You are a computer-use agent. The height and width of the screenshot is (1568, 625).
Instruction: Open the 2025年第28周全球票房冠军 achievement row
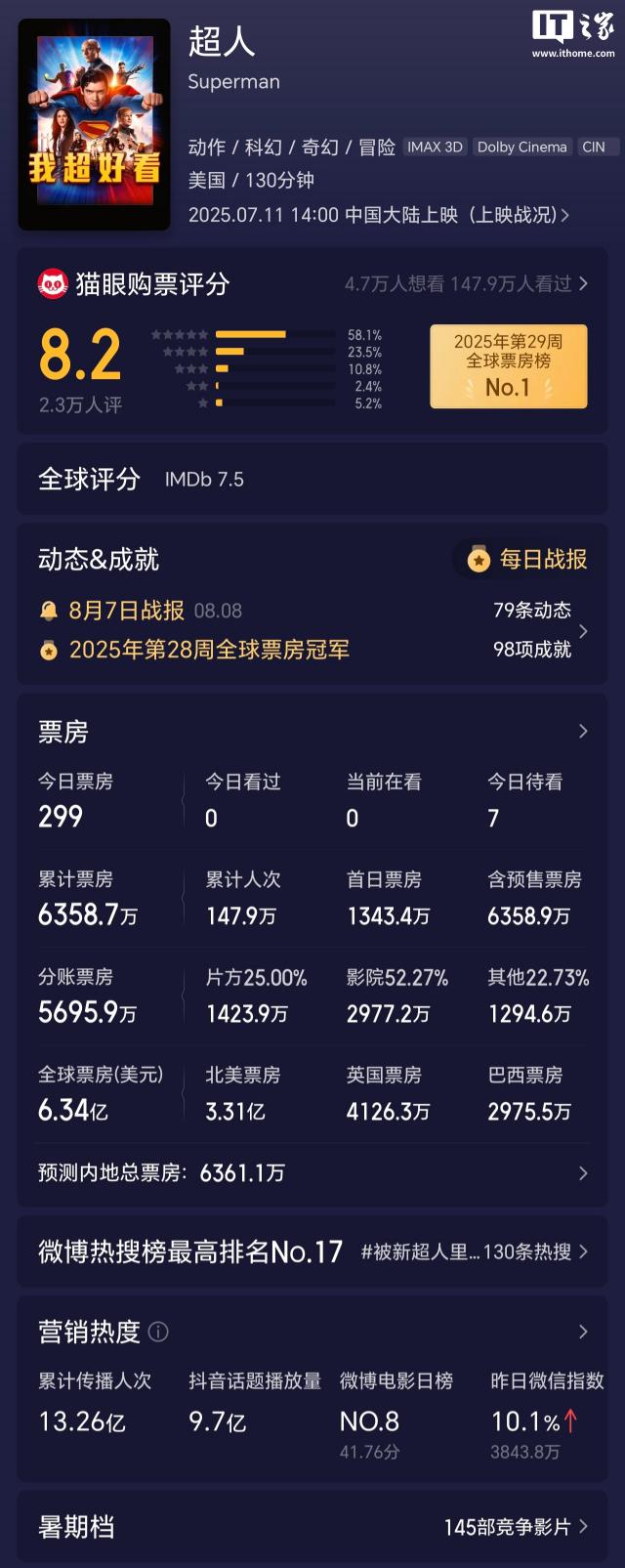[208, 650]
